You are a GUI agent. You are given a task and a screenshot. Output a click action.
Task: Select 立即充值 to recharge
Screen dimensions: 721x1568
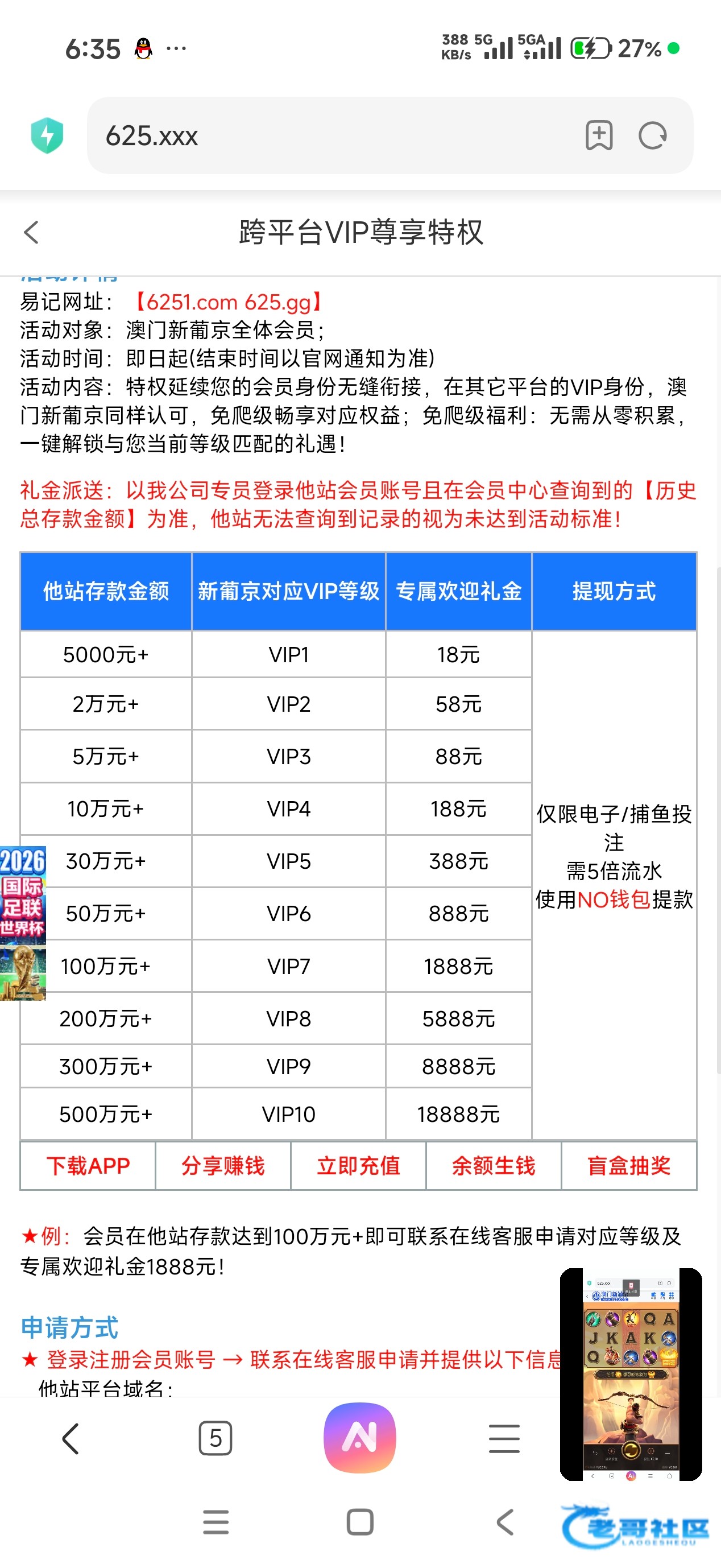tap(358, 1166)
